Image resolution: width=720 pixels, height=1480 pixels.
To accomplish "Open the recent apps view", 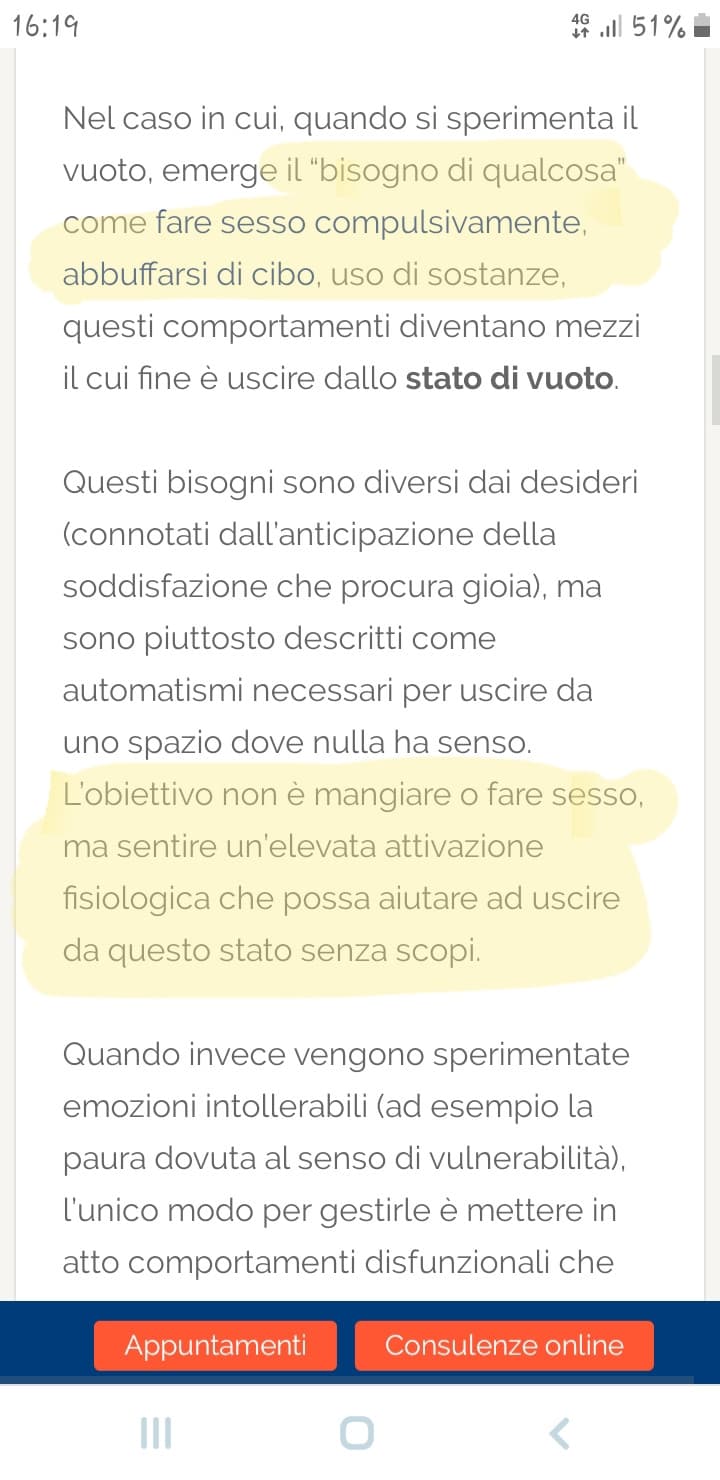I will (155, 1433).
